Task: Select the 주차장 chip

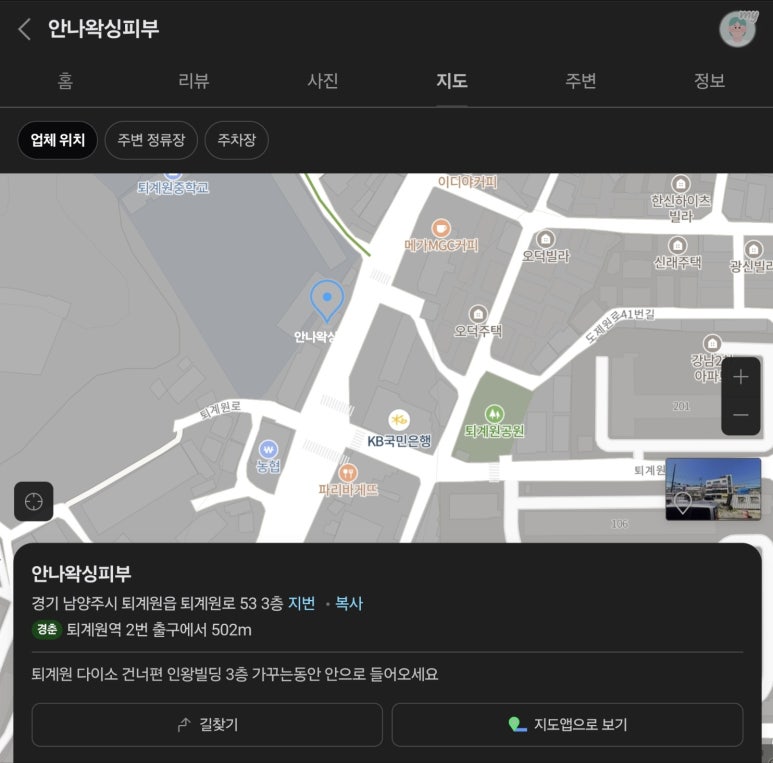Action: coord(237,140)
